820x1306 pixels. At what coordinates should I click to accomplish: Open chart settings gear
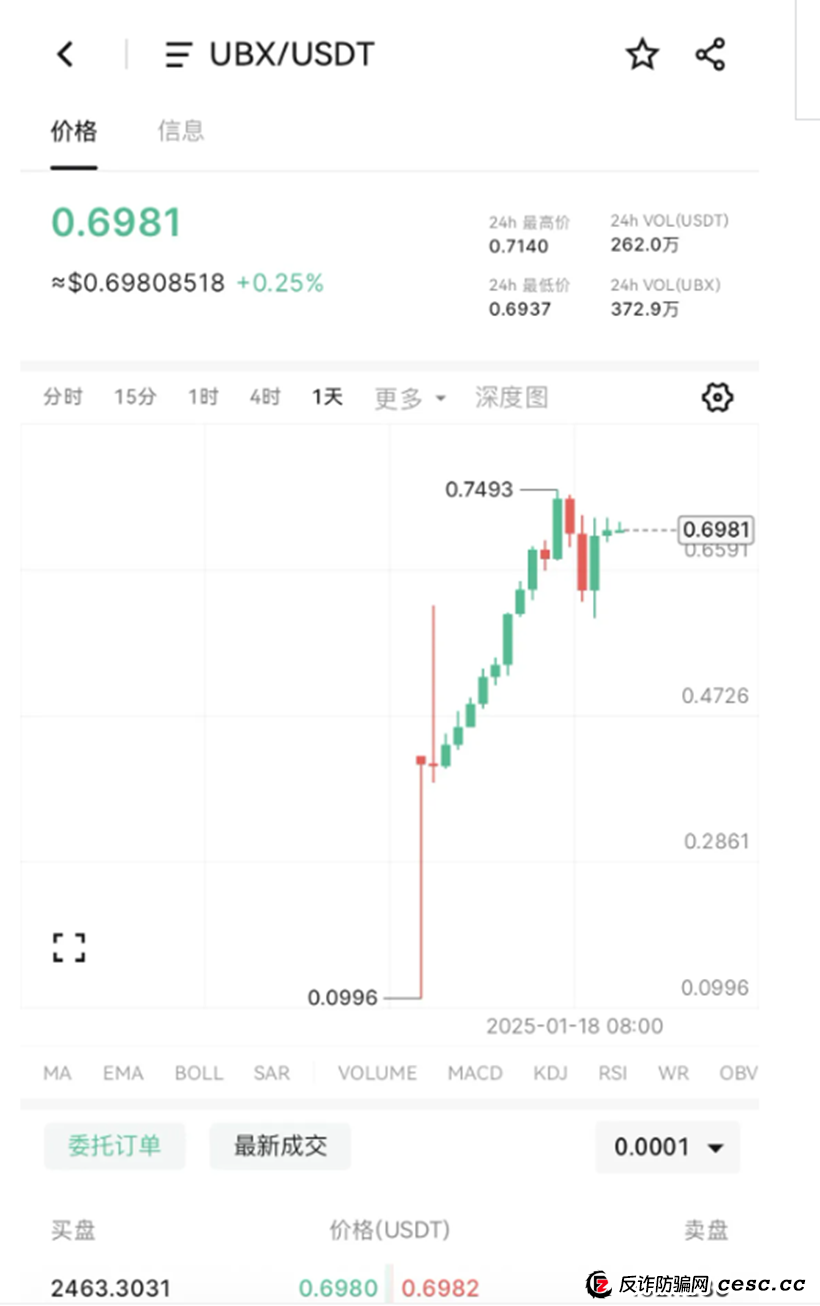click(x=717, y=397)
